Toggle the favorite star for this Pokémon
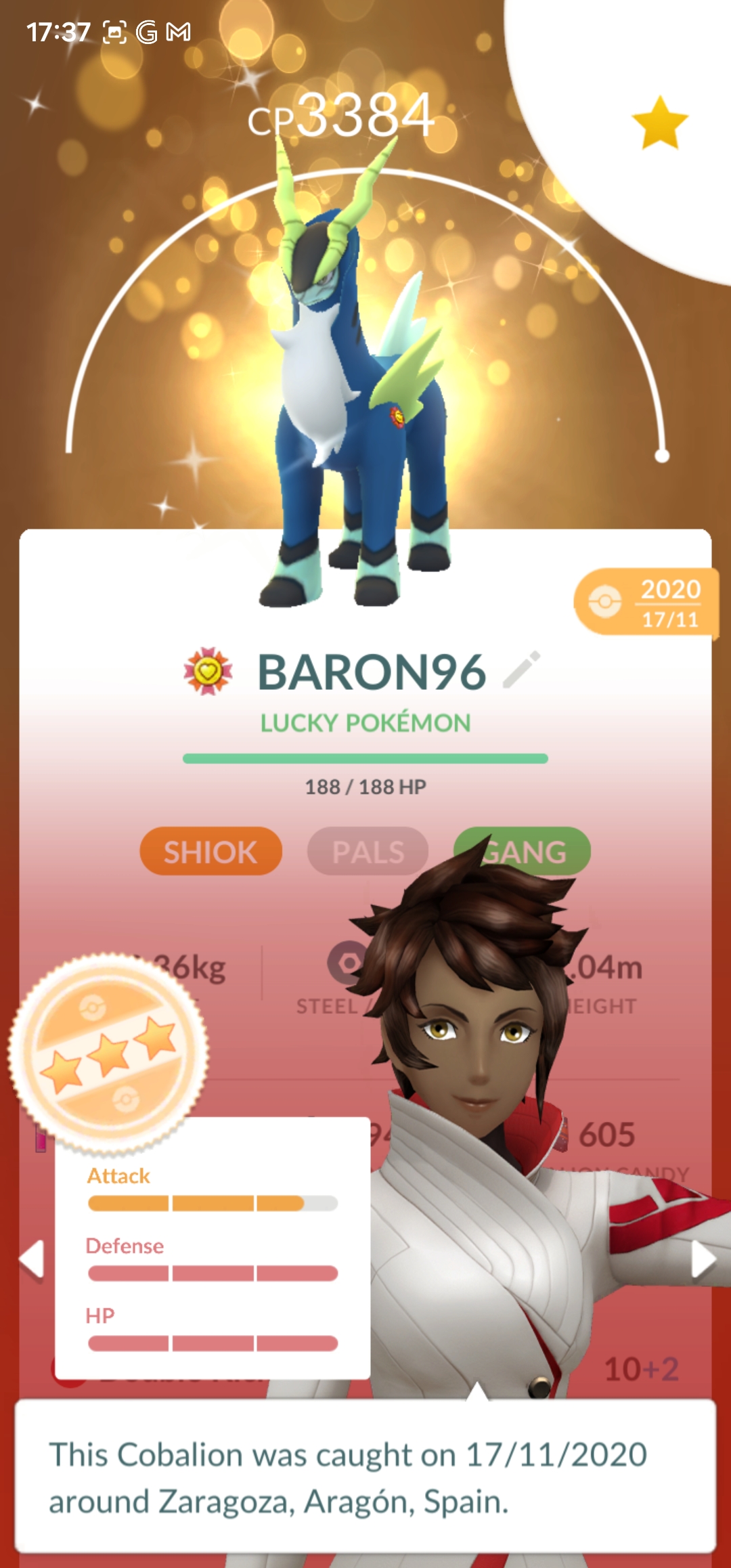This screenshot has height=1568, width=731. coord(659,123)
